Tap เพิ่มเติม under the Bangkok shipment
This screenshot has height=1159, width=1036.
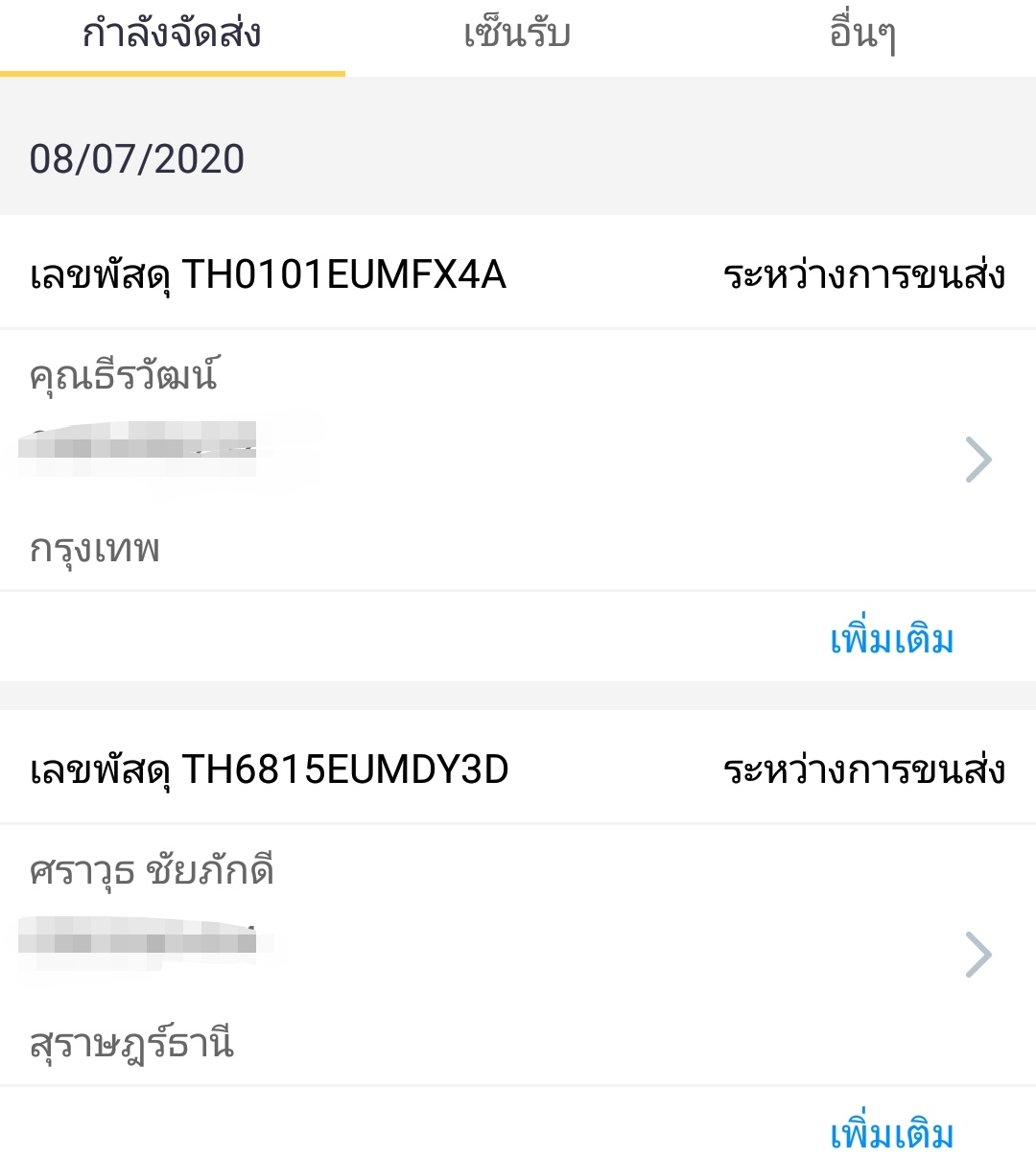(890, 638)
